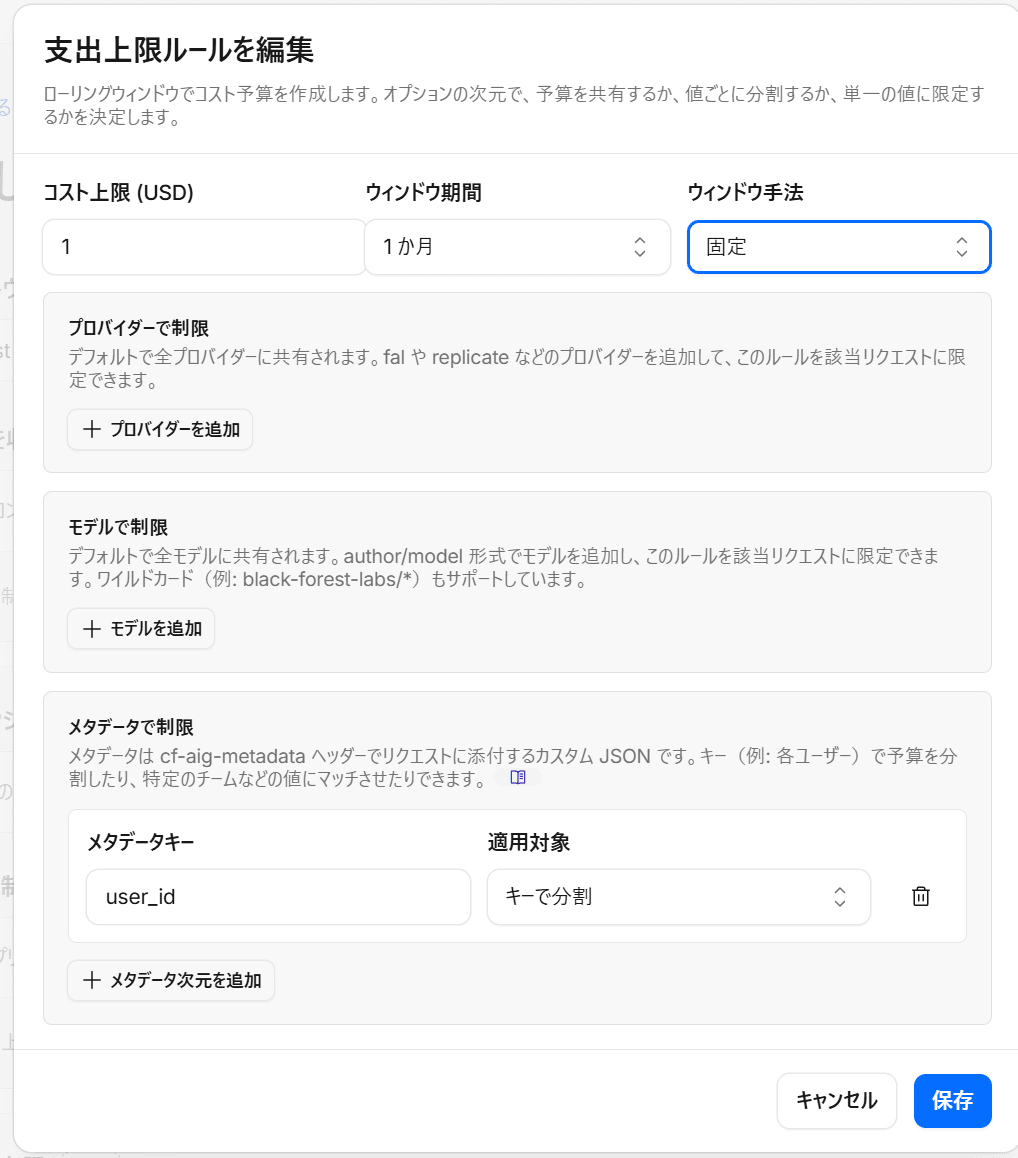Open the ウィンドウ期間 dropdown showing 1か月
Image resolution: width=1018 pixels, height=1158 pixels.
pyautogui.click(x=517, y=247)
